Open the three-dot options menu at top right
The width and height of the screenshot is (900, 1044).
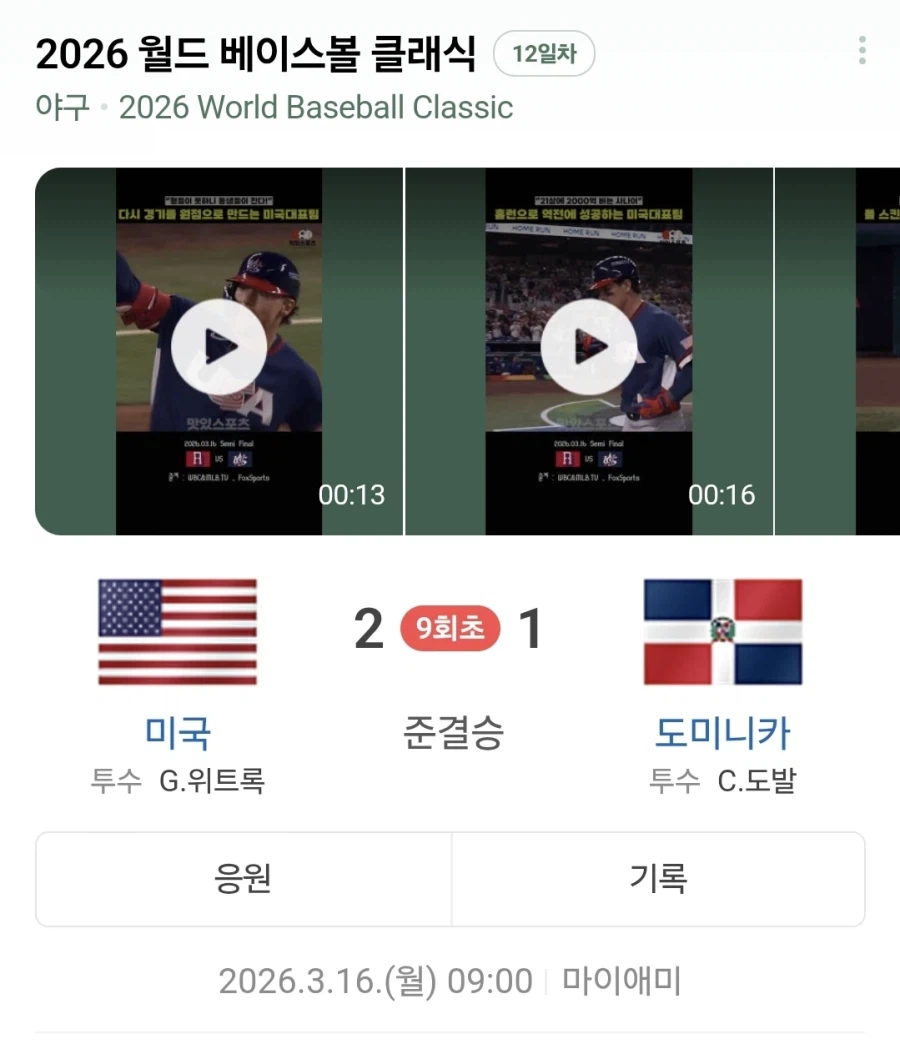point(862,54)
